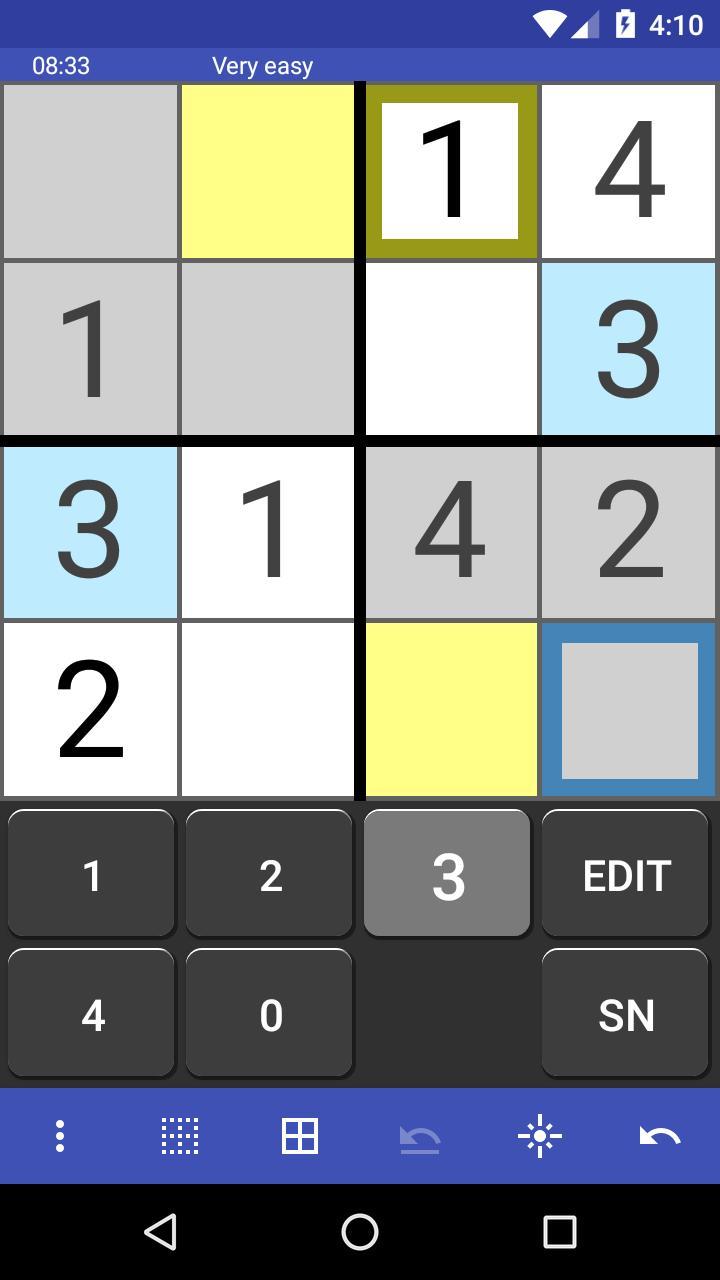Toggle the SN button

(x=624, y=1013)
